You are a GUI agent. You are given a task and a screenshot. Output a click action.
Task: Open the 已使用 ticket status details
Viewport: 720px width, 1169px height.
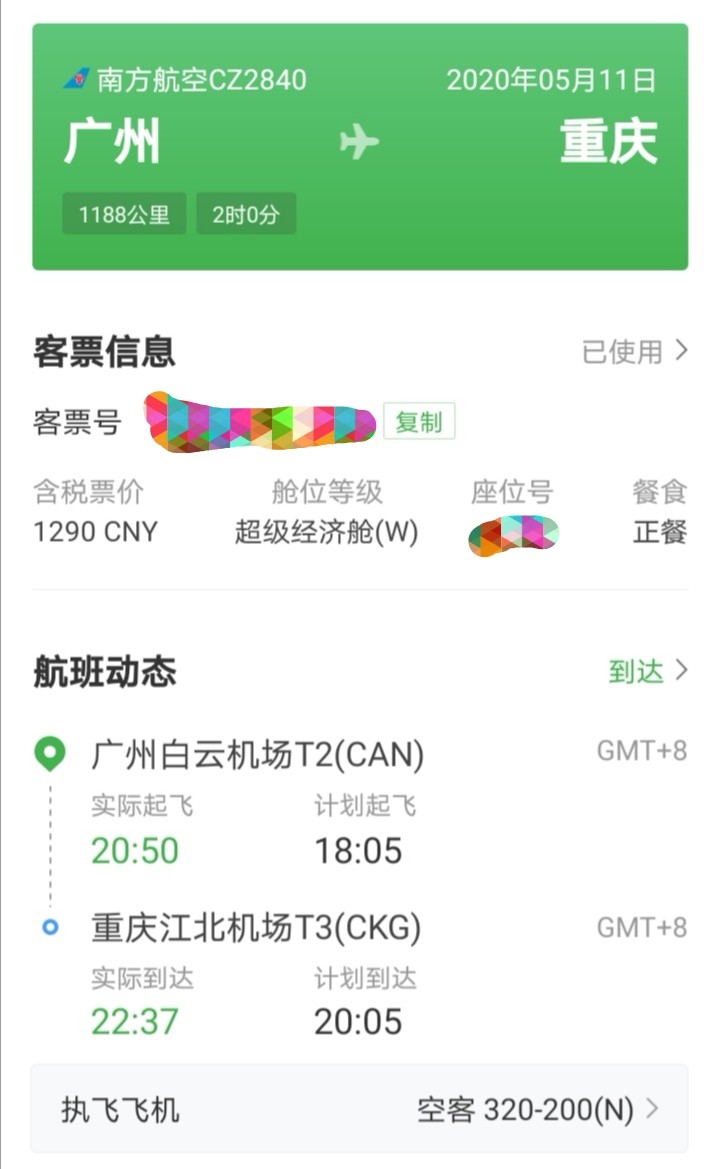pos(634,351)
